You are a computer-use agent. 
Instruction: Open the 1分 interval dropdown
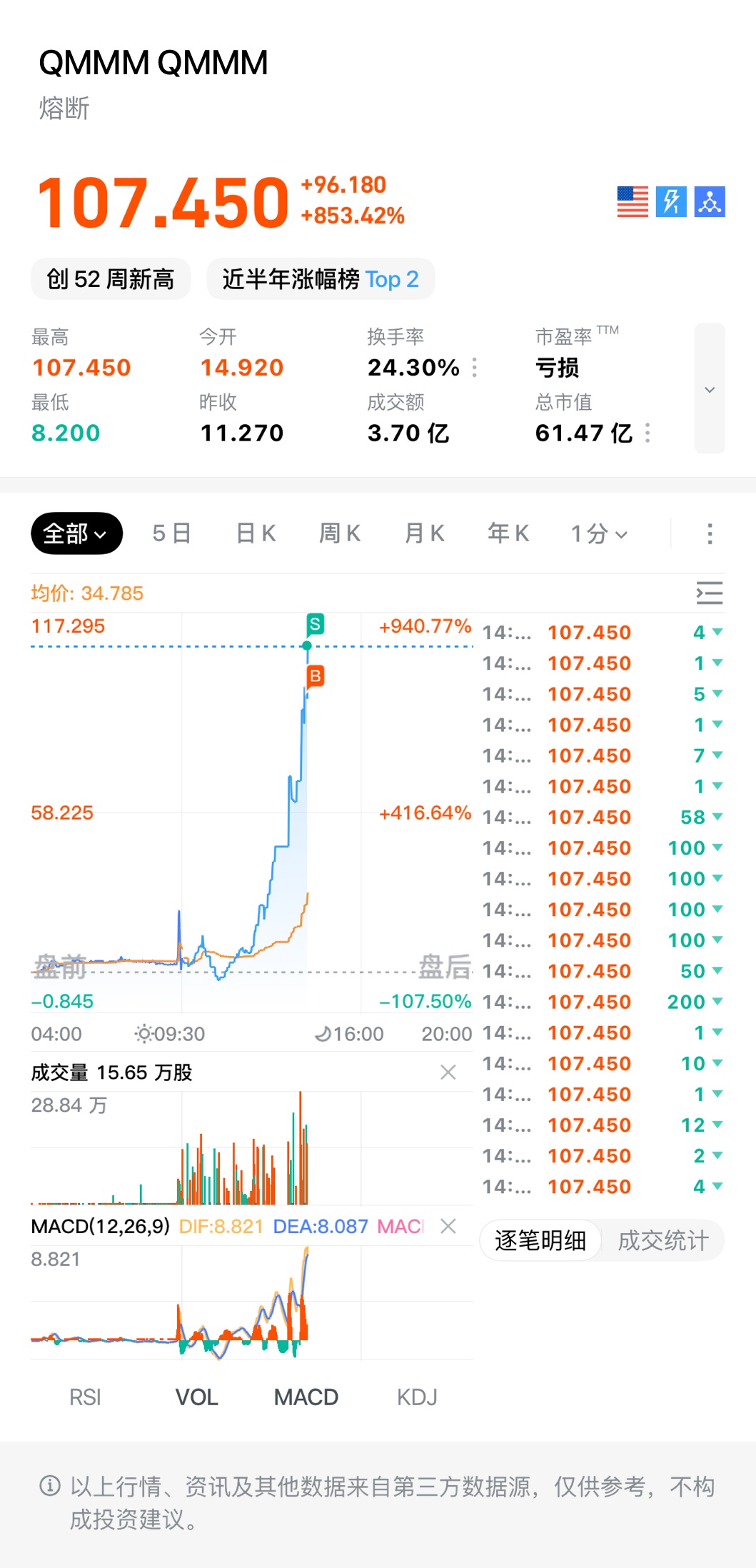click(x=599, y=533)
